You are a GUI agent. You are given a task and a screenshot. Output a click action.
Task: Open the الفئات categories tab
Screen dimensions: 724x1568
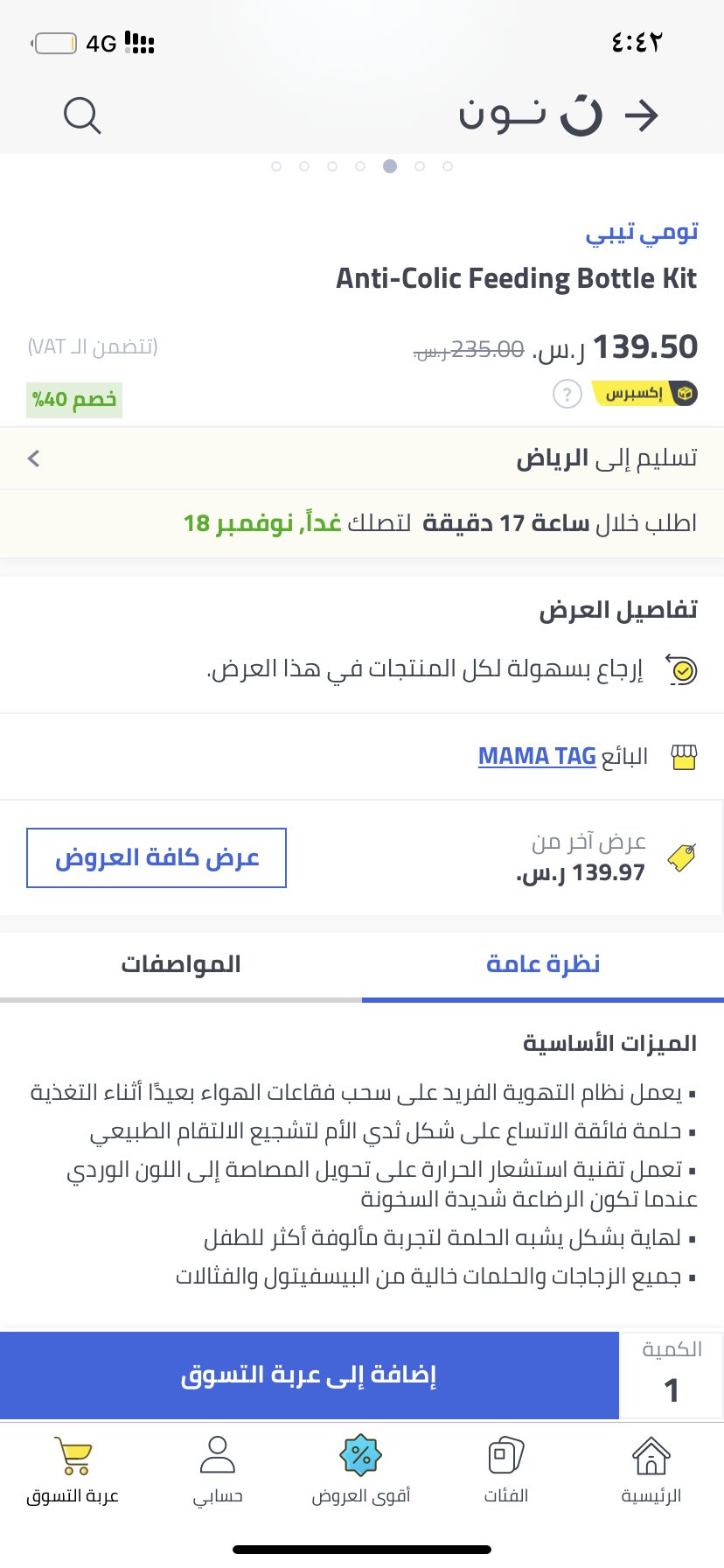coord(506,1472)
